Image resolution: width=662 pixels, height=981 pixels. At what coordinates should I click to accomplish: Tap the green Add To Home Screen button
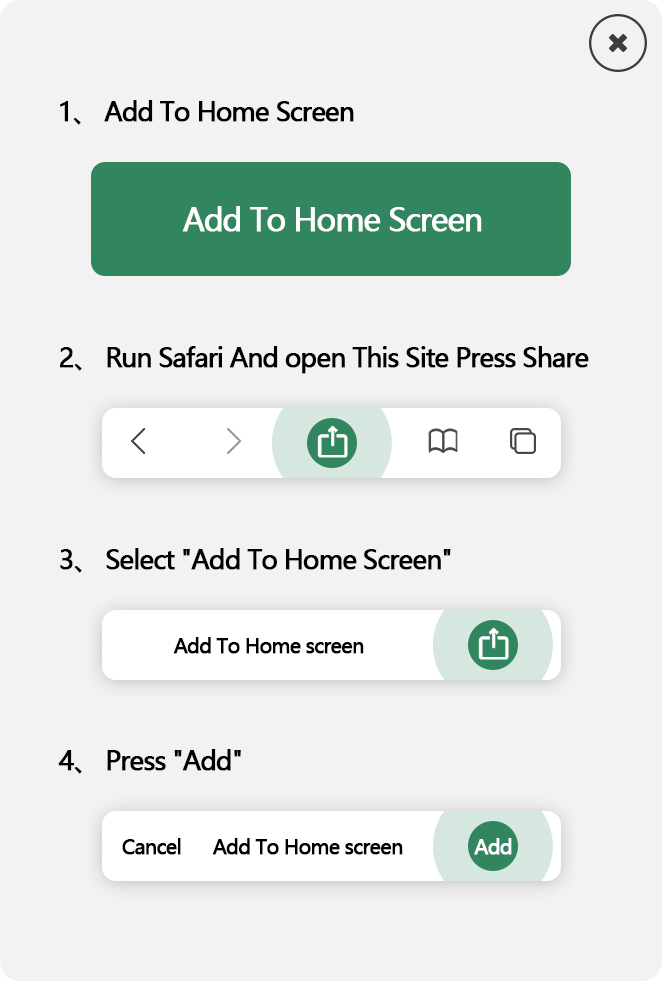[331, 219]
